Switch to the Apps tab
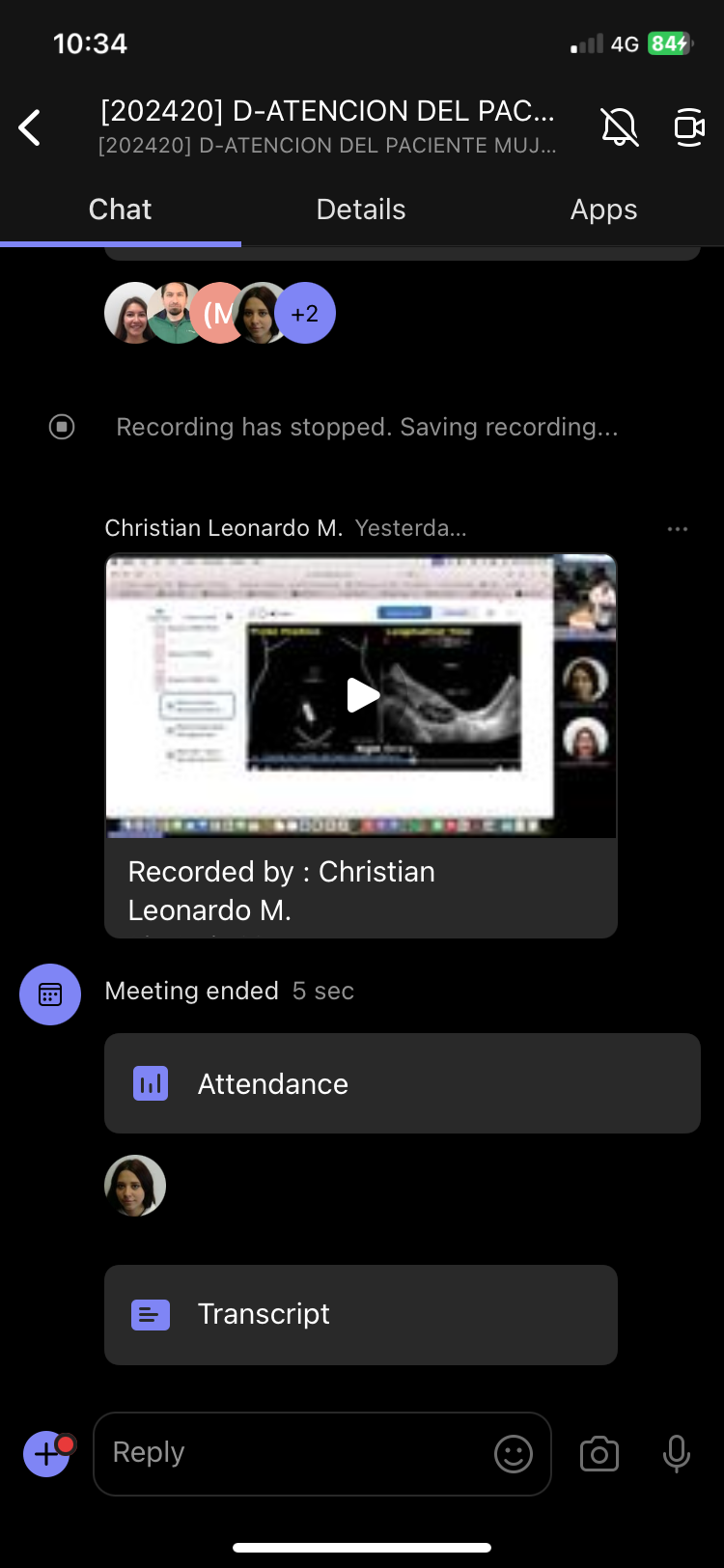 coord(603,210)
